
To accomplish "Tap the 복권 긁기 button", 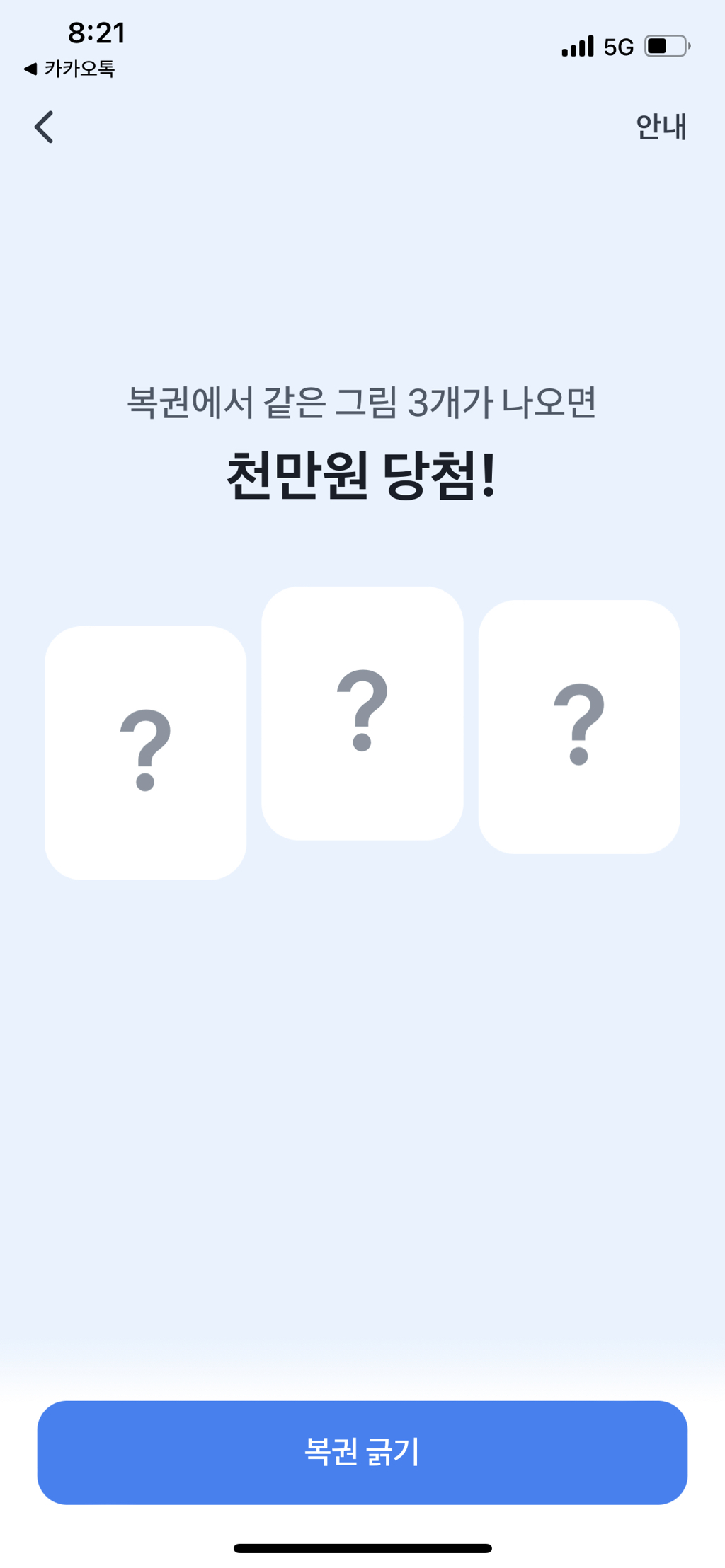I will click(362, 1451).
